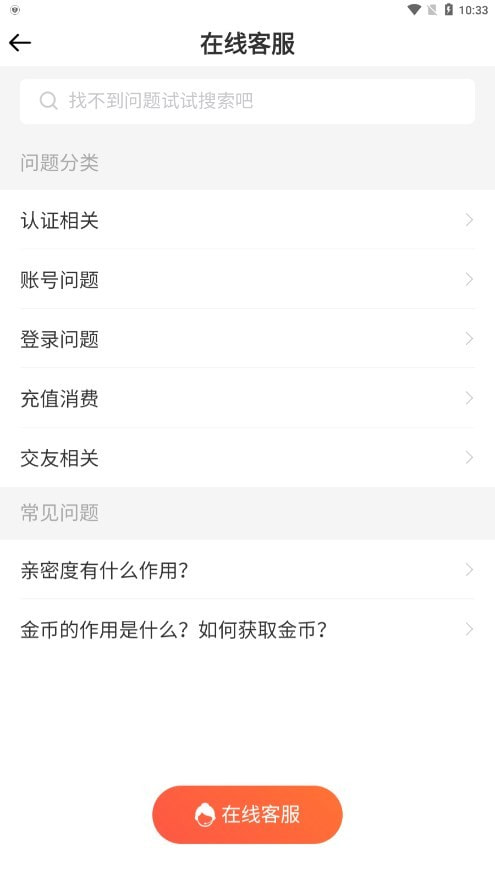View 金币的作用是什么？如何获取金币？

point(248,629)
